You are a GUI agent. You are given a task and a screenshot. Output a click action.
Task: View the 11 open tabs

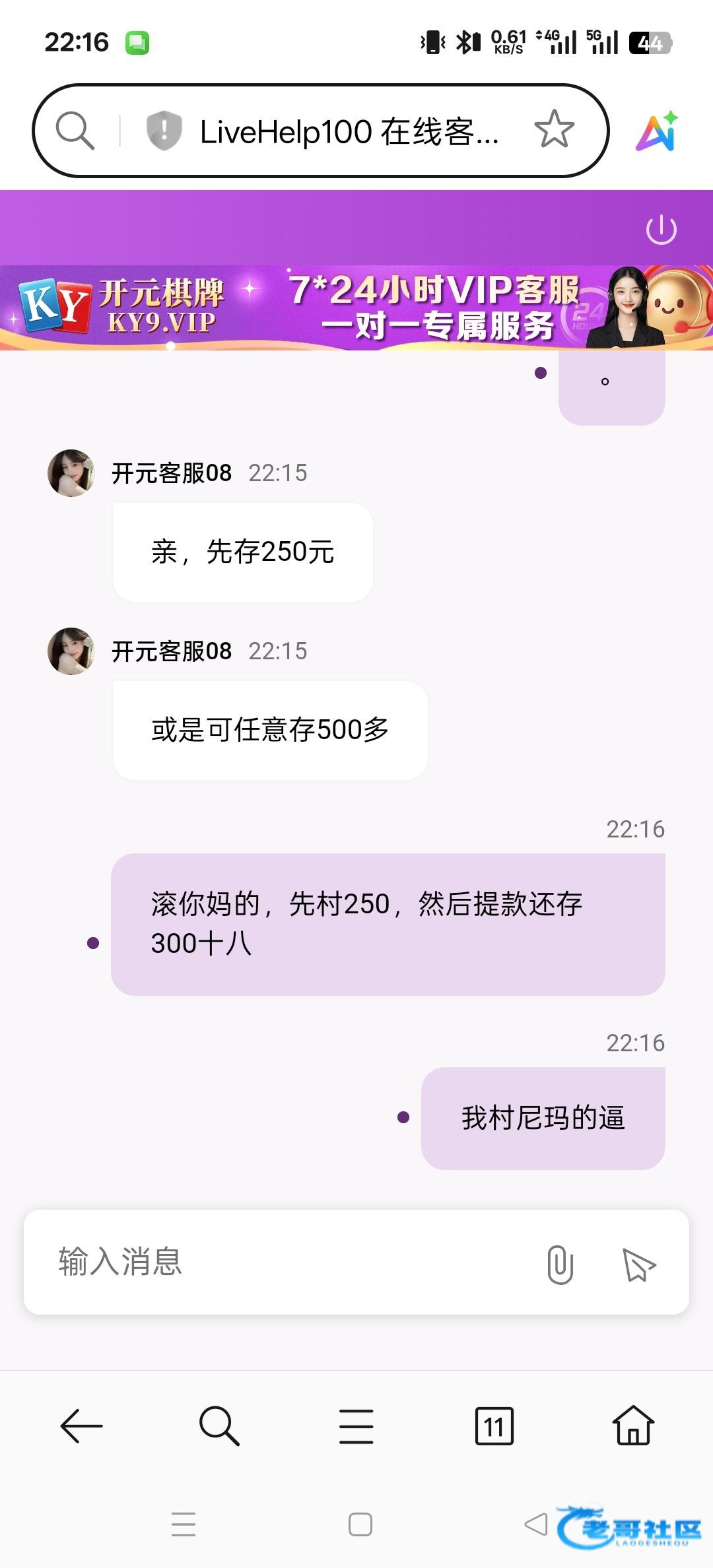pyautogui.click(x=494, y=1426)
